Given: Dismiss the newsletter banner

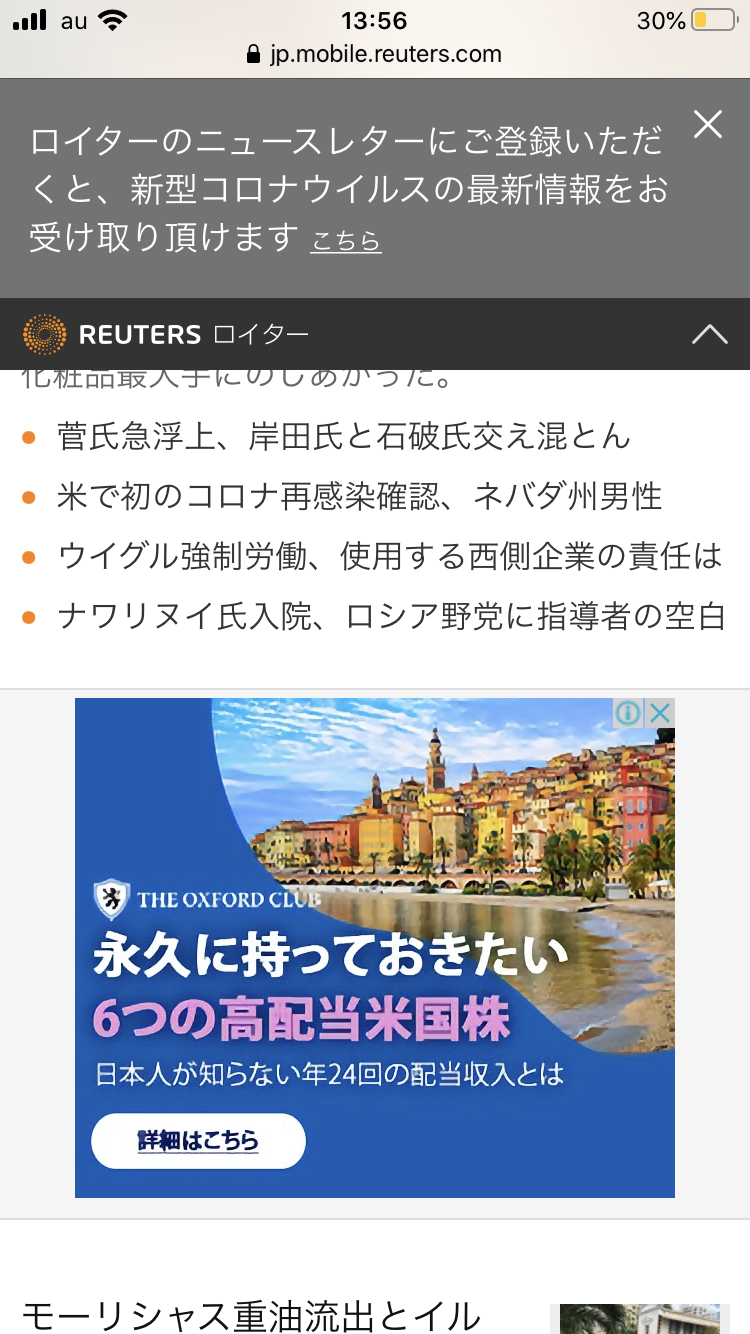Looking at the screenshot, I should pos(708,125).
